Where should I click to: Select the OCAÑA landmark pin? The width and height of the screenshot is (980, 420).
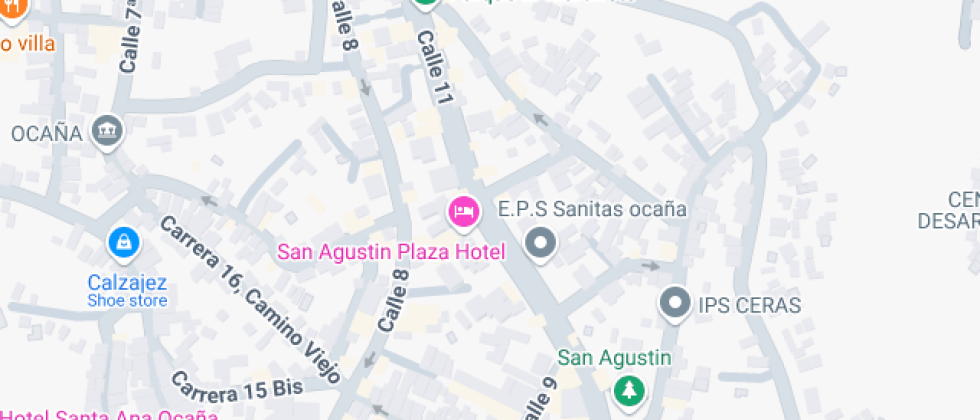click(106, 129)
